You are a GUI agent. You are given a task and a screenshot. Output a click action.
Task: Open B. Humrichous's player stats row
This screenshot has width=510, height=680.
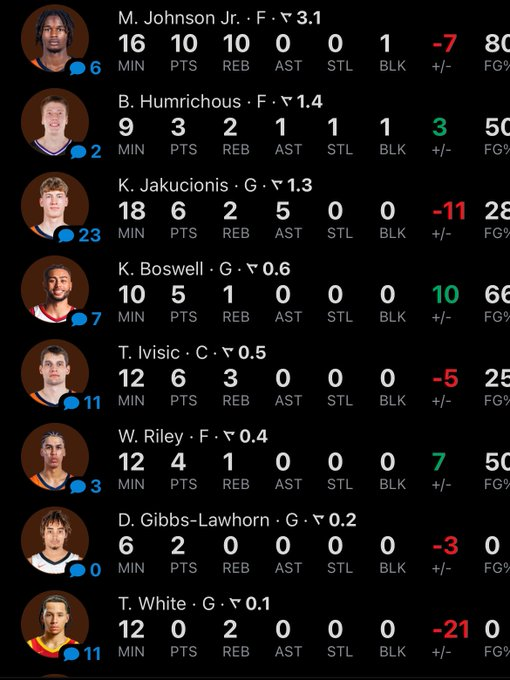pyautogui.click(x=255, y=124)
